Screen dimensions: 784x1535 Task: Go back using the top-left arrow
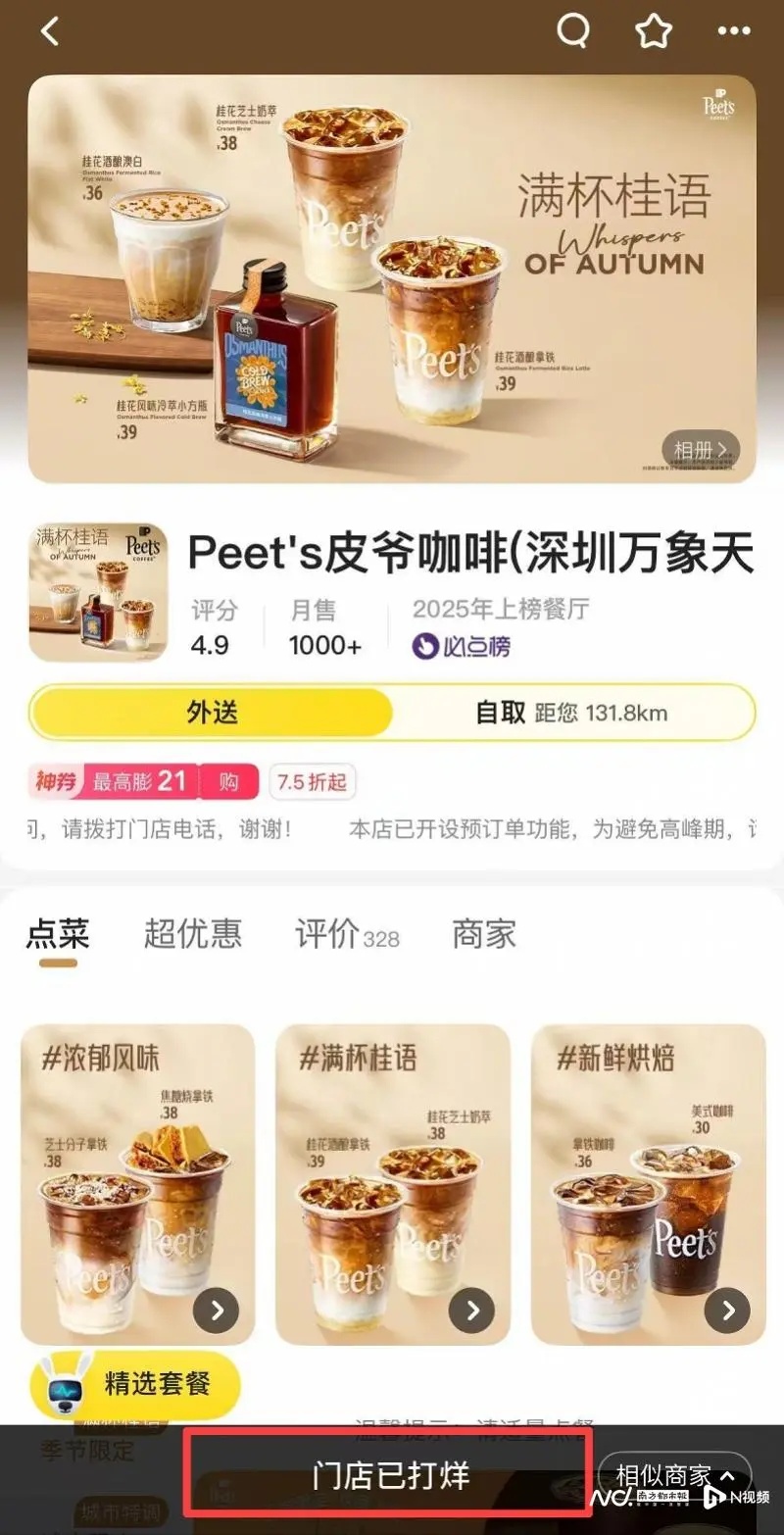[50, 31]
